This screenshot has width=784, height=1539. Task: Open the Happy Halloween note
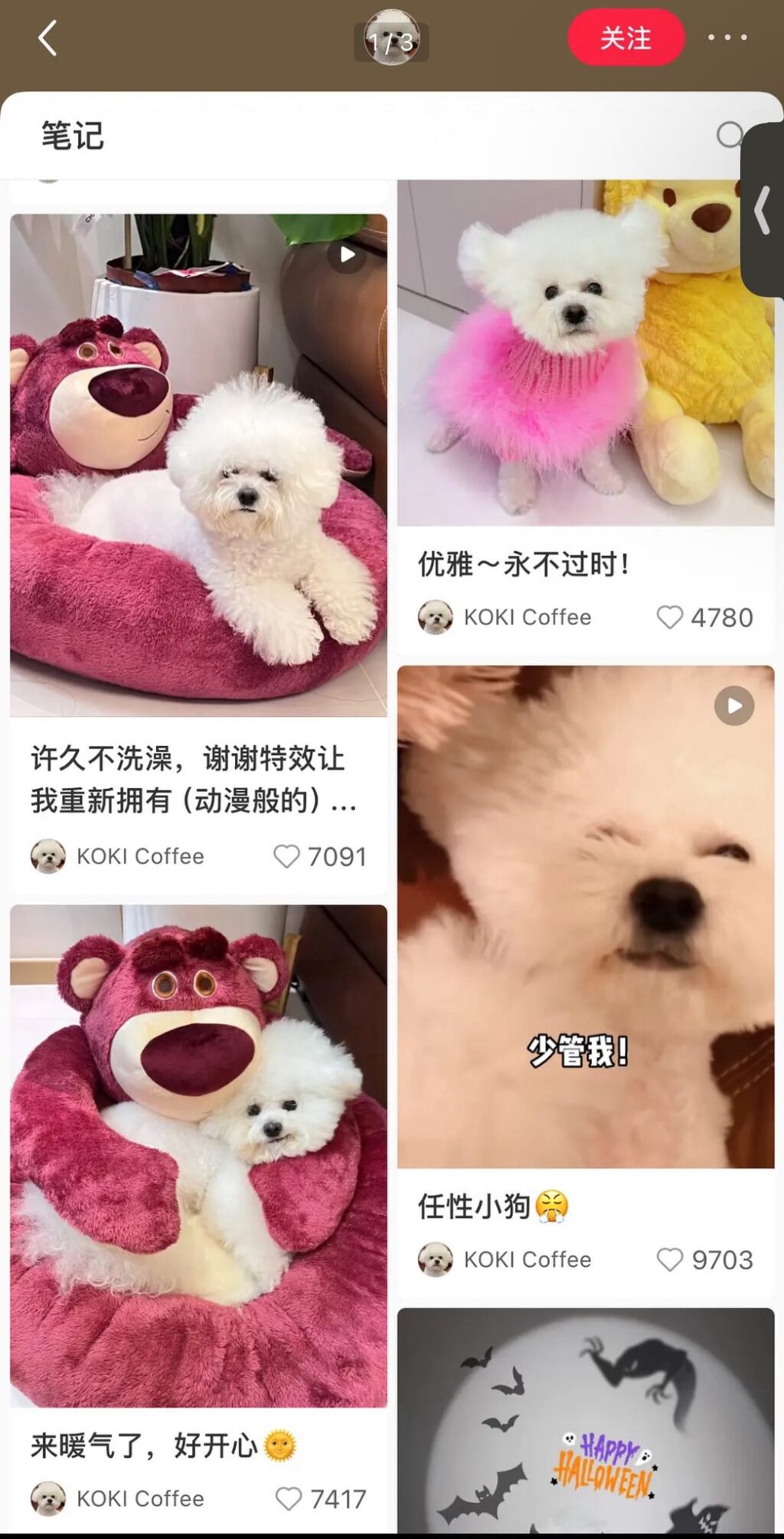coord(585,1425)
